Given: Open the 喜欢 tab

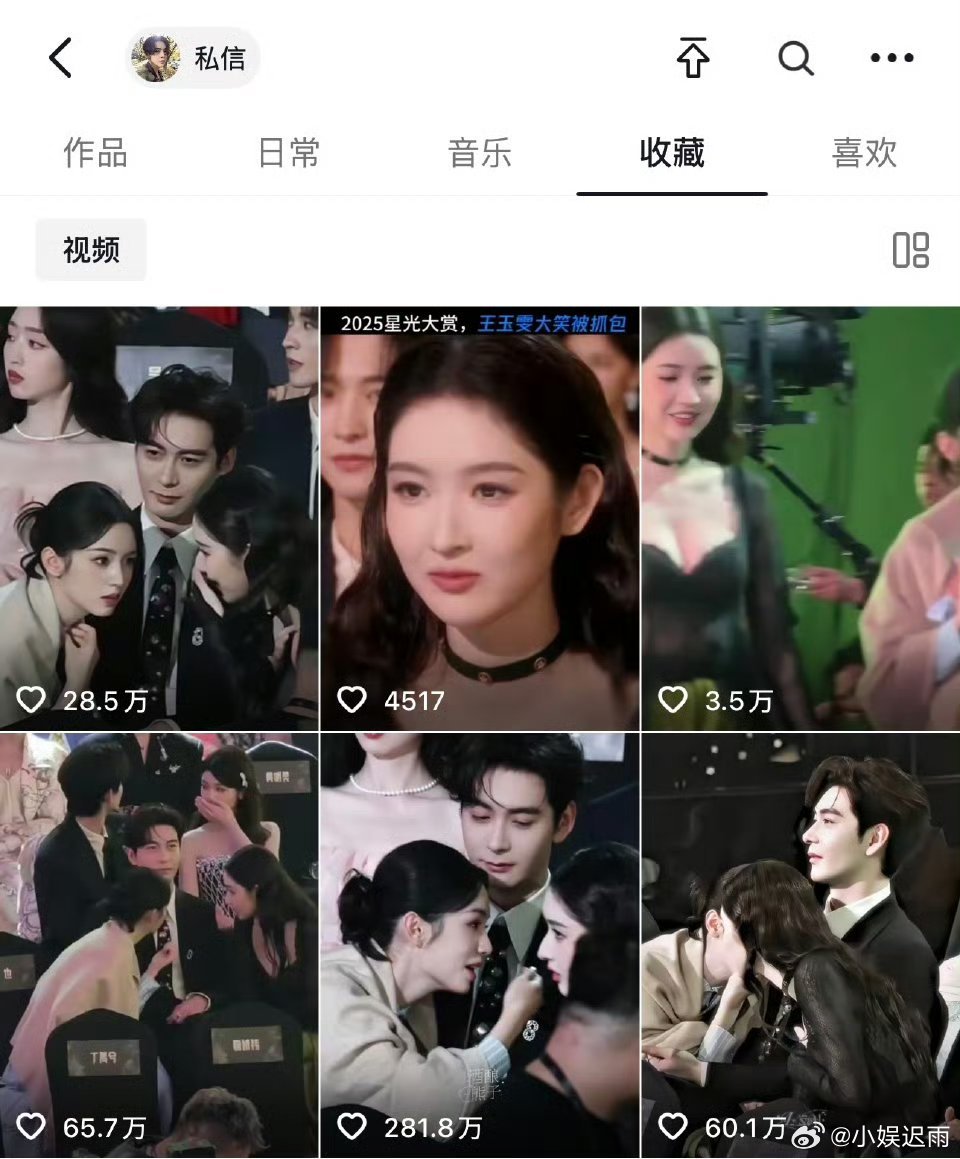Looking at the screenshot, I should tap(864, 154).
